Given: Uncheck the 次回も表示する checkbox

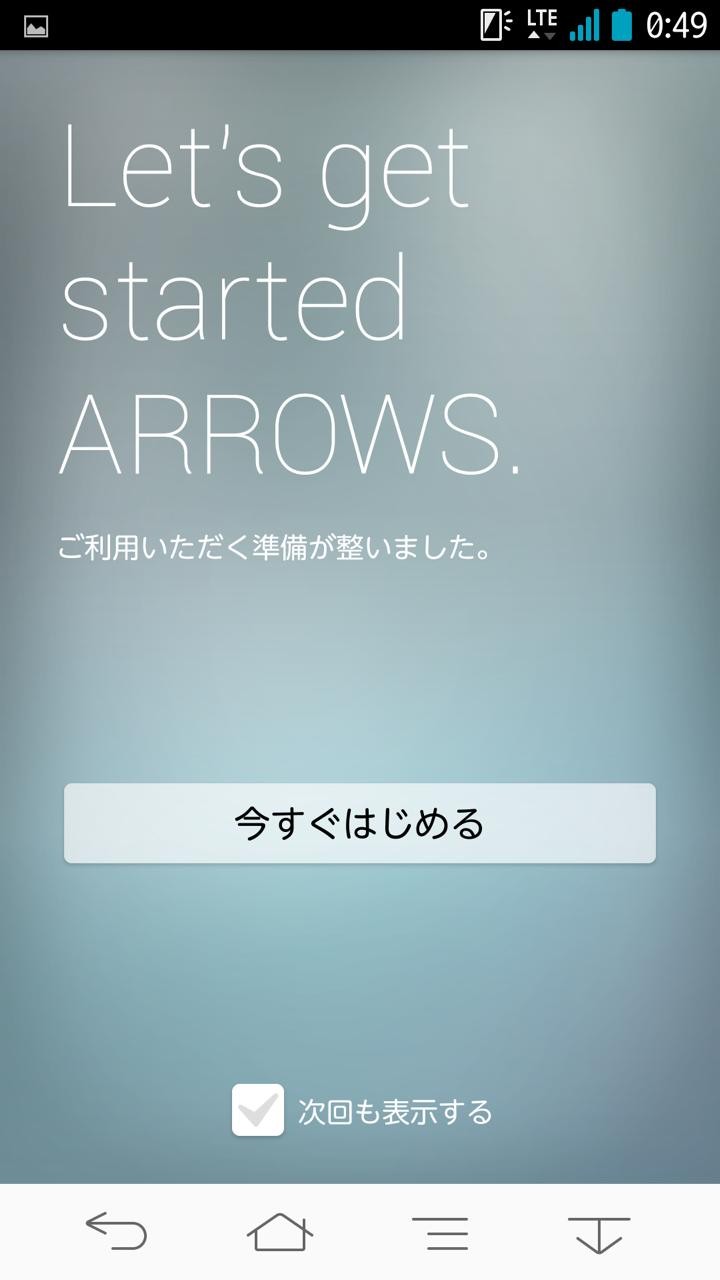Looking at the screenshot, I should tap(258, 1110).
